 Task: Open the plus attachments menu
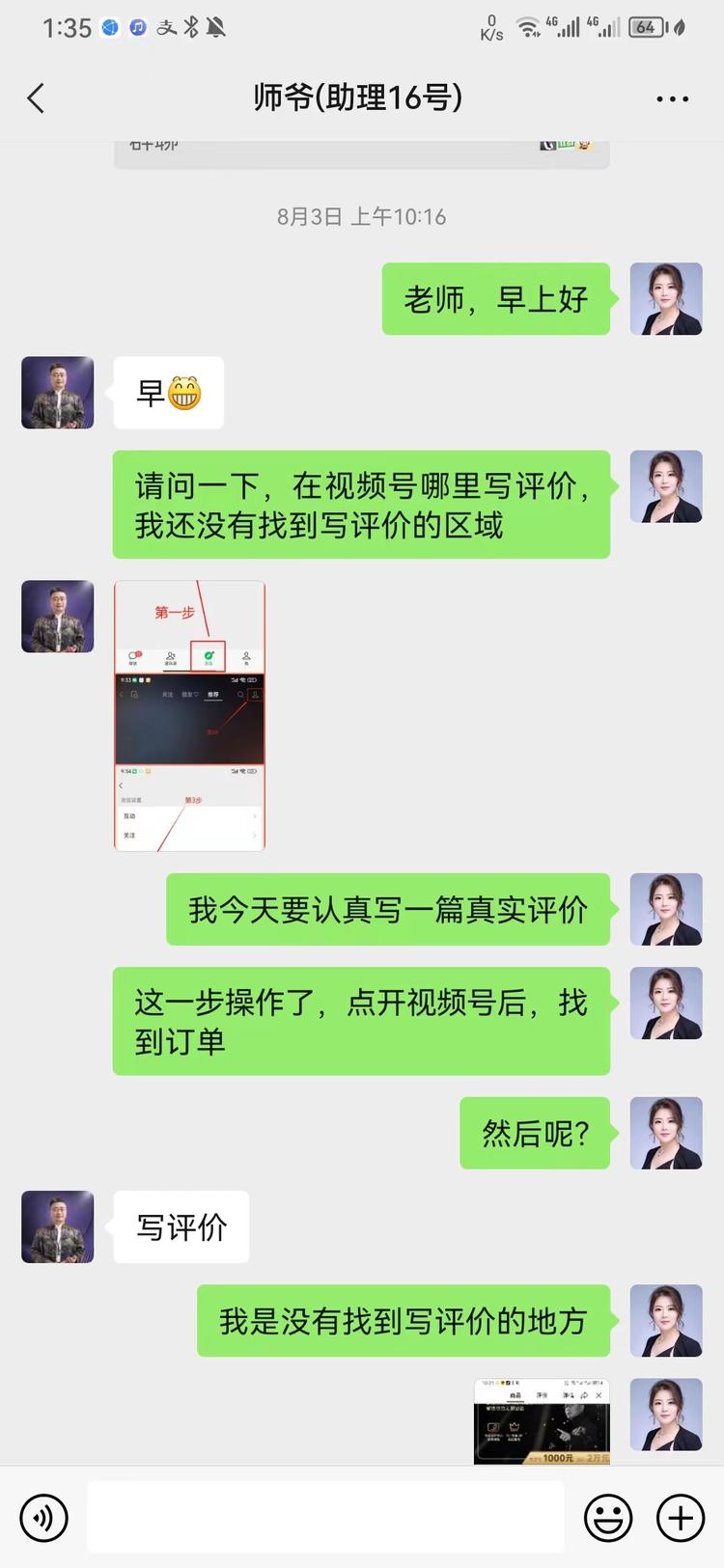tap(681, 1518)
